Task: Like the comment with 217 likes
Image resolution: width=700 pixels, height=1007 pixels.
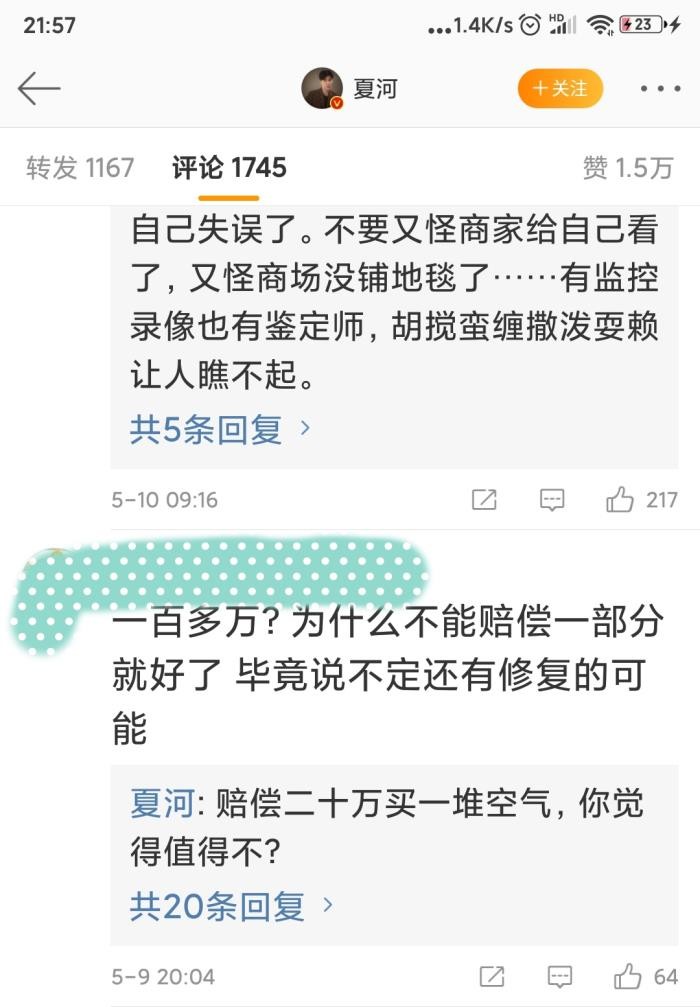Action: tap(621, 500)
